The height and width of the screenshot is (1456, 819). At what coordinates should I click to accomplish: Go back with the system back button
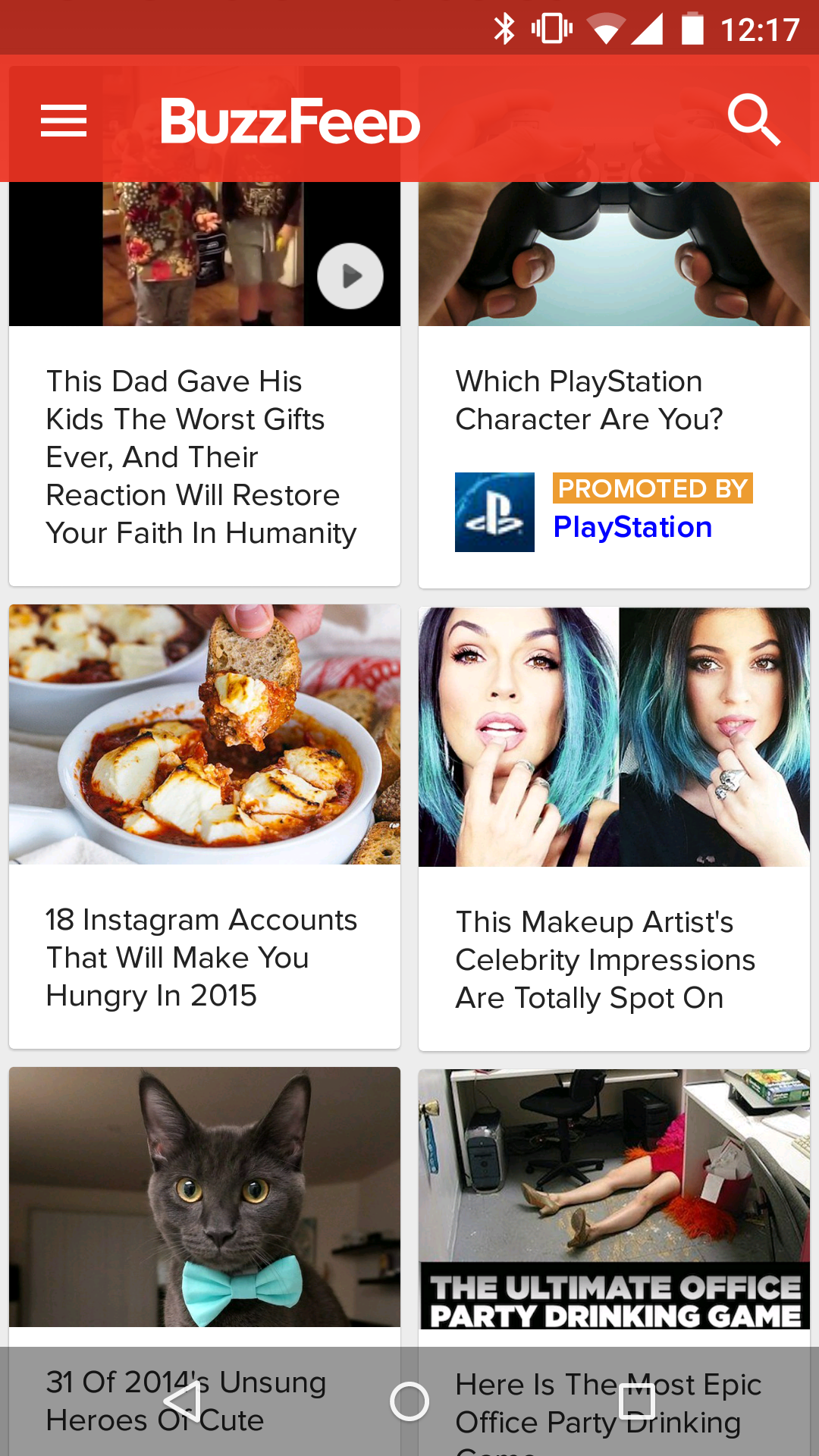(183, 1401)
